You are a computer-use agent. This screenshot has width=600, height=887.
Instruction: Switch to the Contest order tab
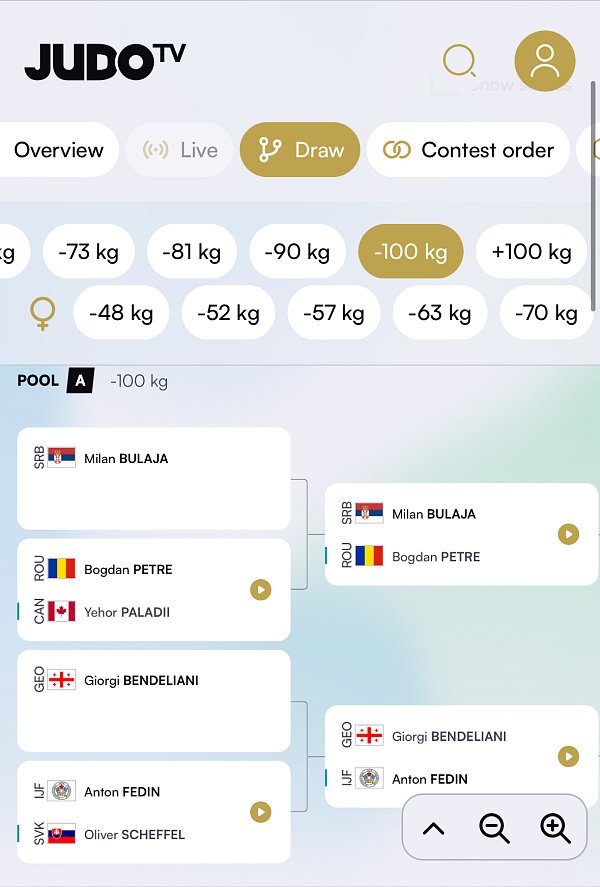click(469, 150)
